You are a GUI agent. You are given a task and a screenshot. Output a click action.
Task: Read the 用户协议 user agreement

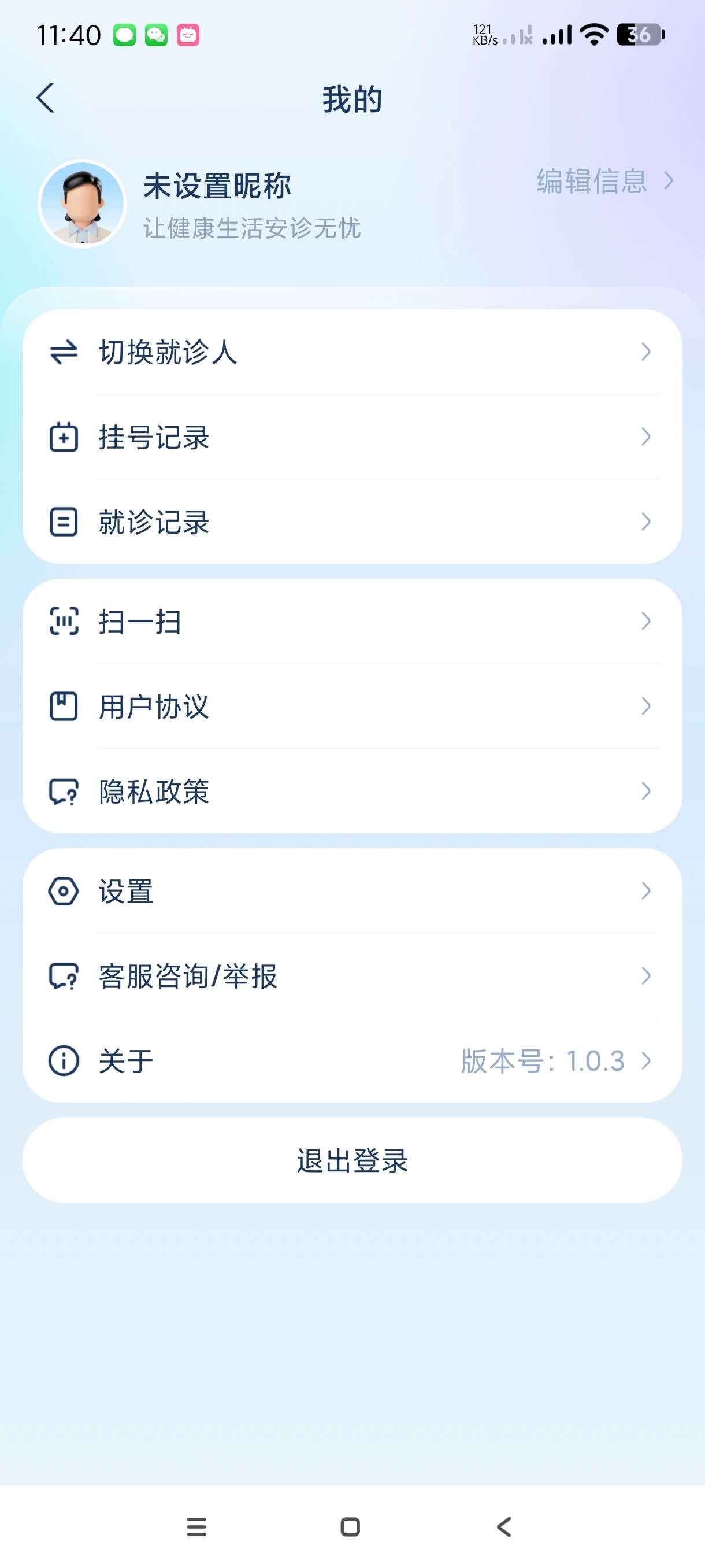(x=352, y=706)
